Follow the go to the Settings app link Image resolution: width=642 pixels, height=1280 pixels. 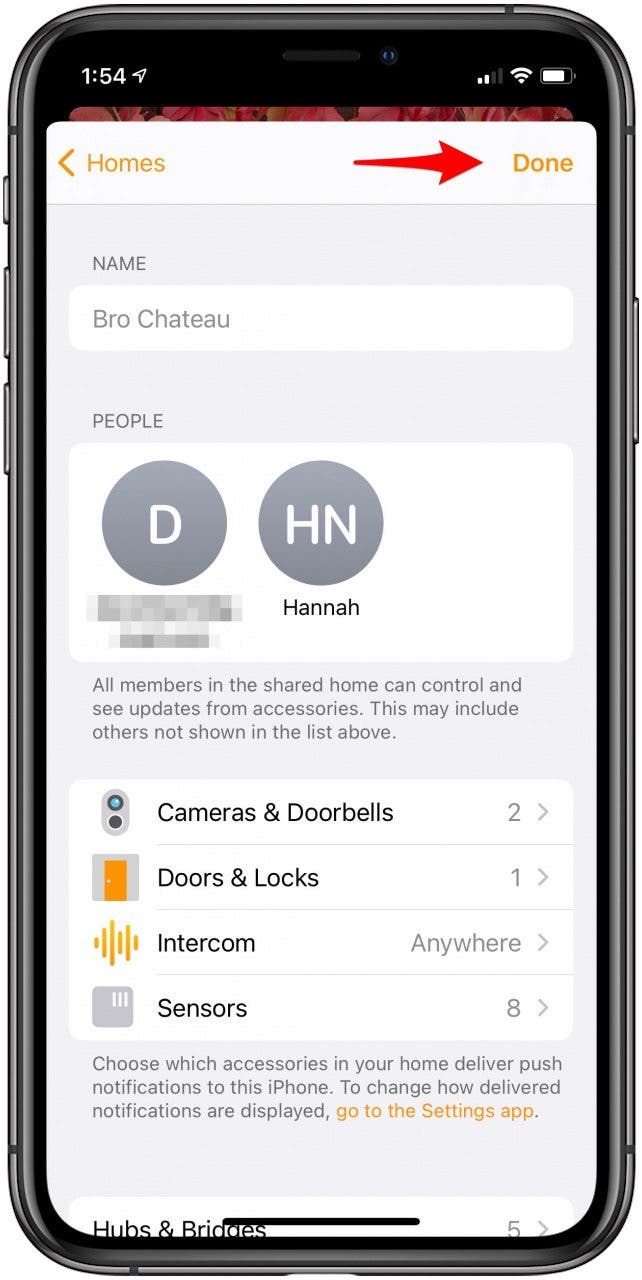click(x=435, y=1111)
